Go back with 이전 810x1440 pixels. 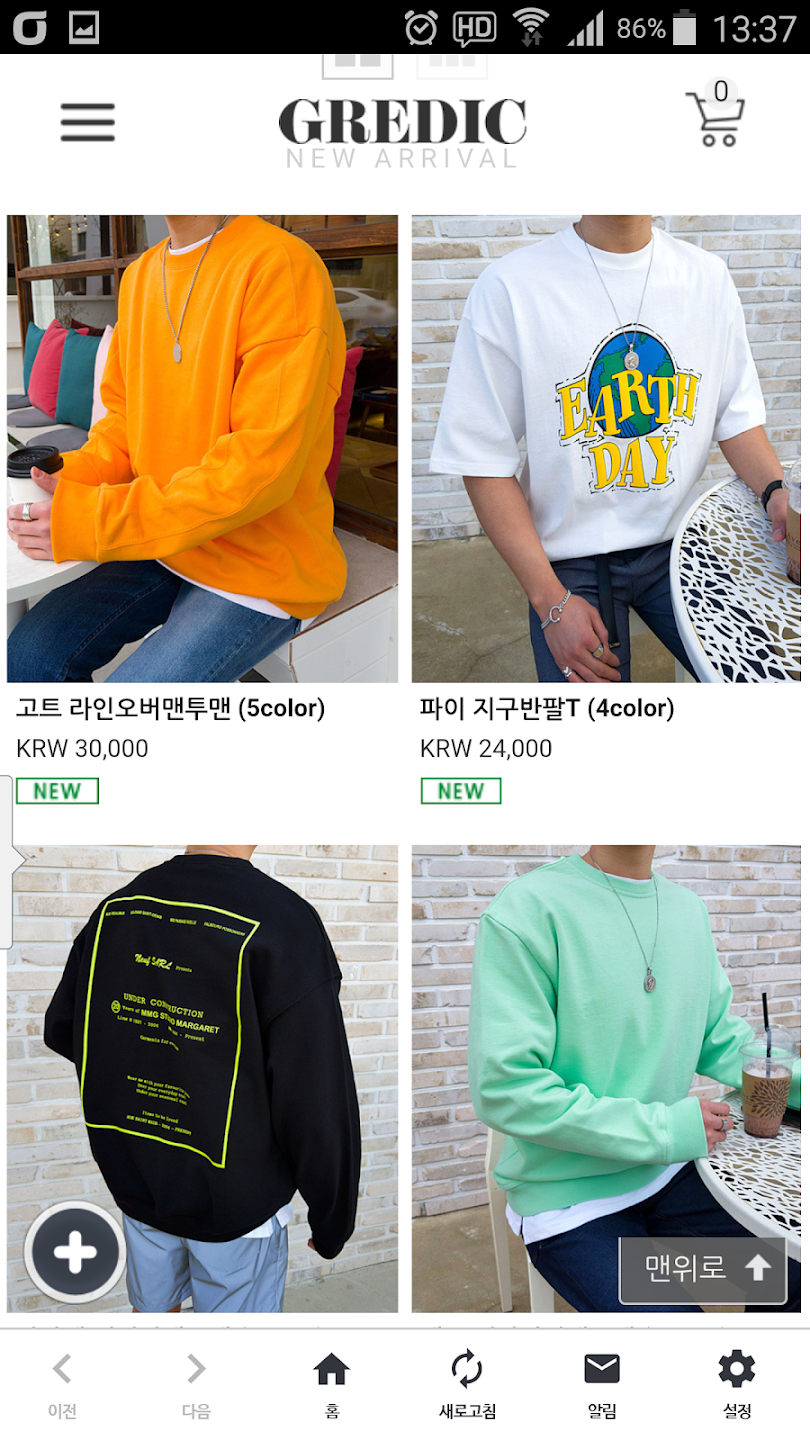(x=62, y=1384)
